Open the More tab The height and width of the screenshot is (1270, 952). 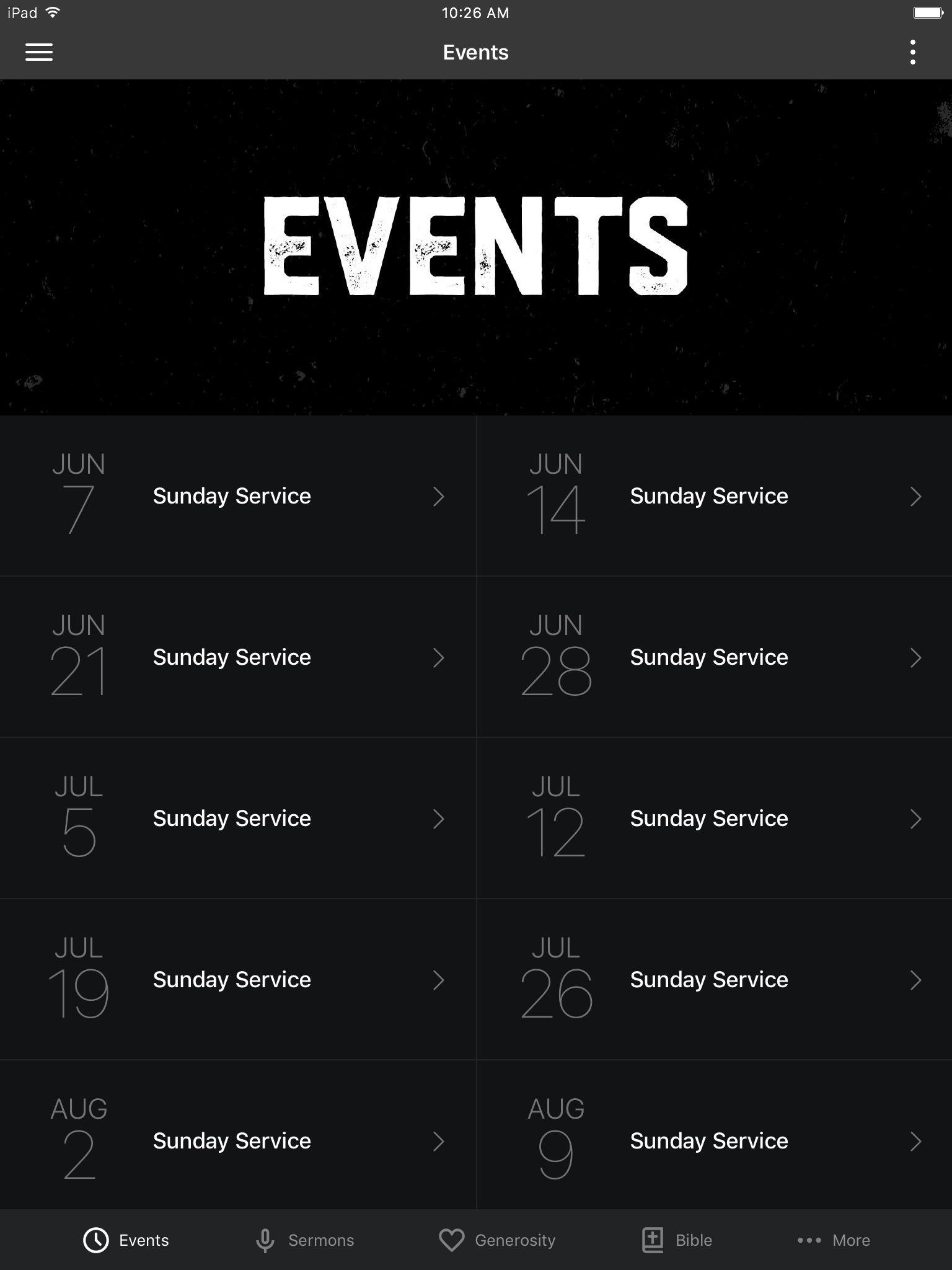834,1240
